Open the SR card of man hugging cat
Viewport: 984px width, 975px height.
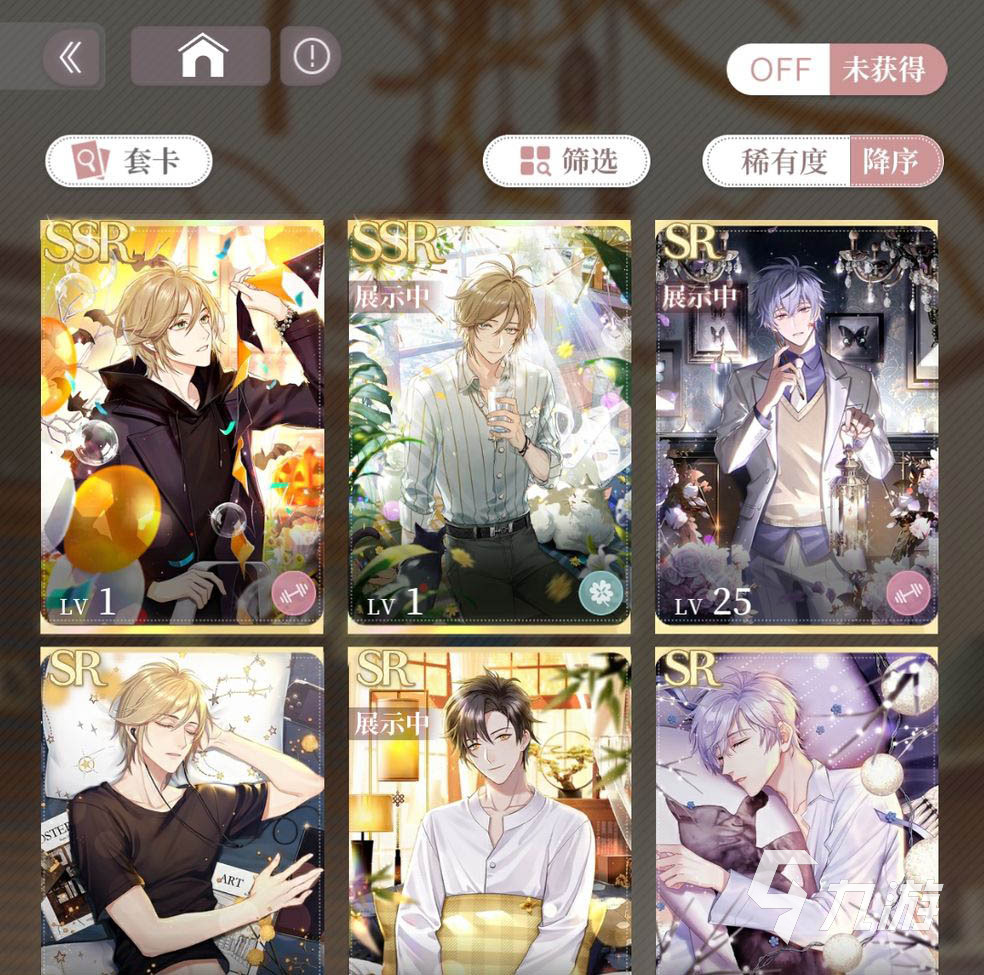click(796, 810)
